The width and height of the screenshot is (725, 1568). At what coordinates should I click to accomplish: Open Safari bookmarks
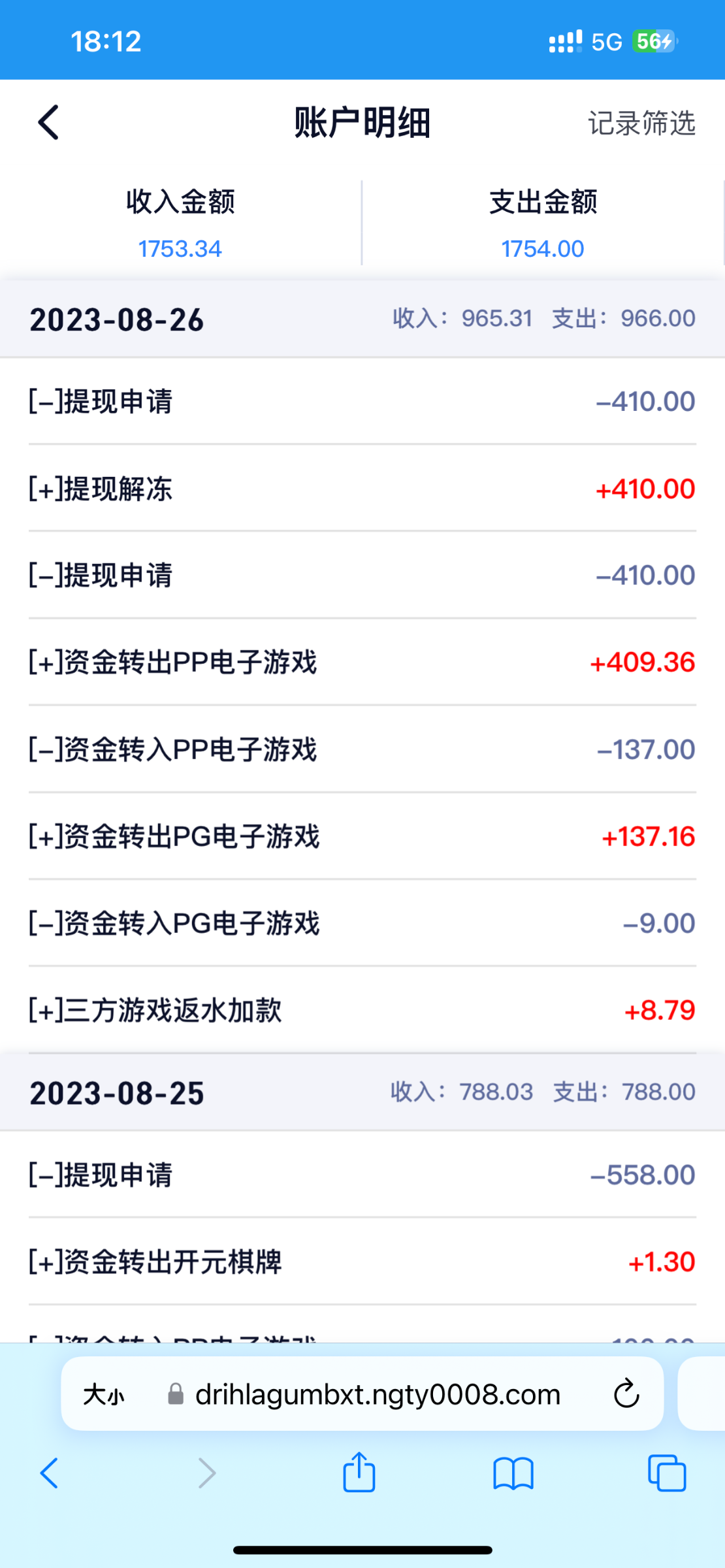click(513, 1473)
